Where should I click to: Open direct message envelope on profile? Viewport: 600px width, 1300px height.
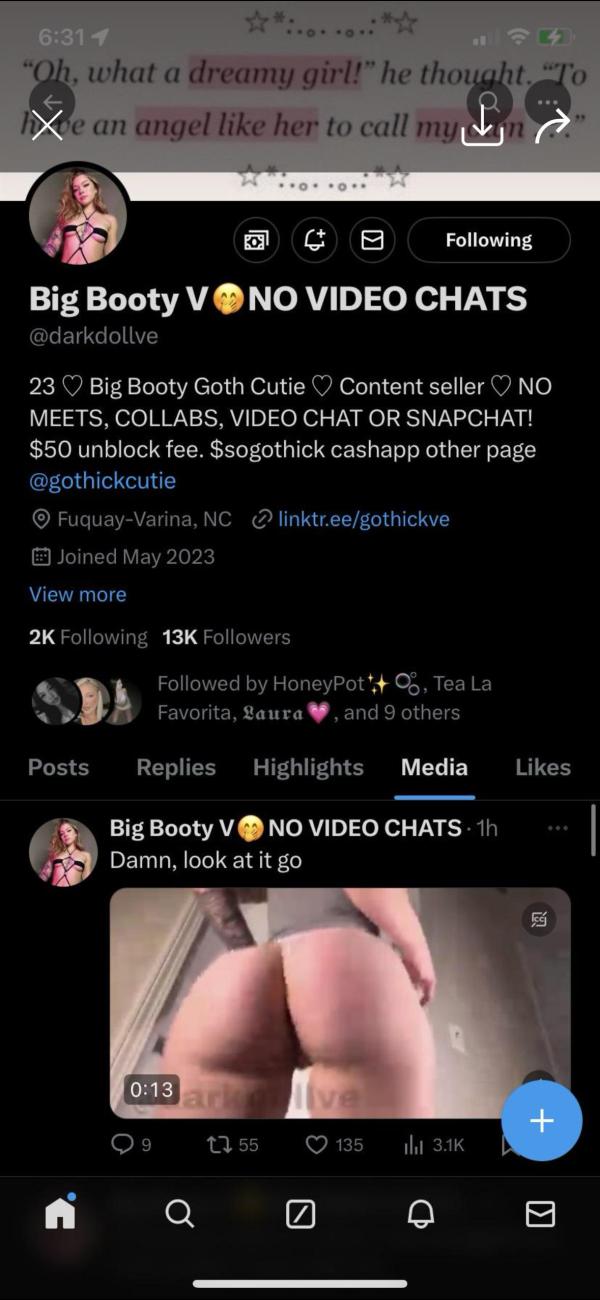pos(372,240)
